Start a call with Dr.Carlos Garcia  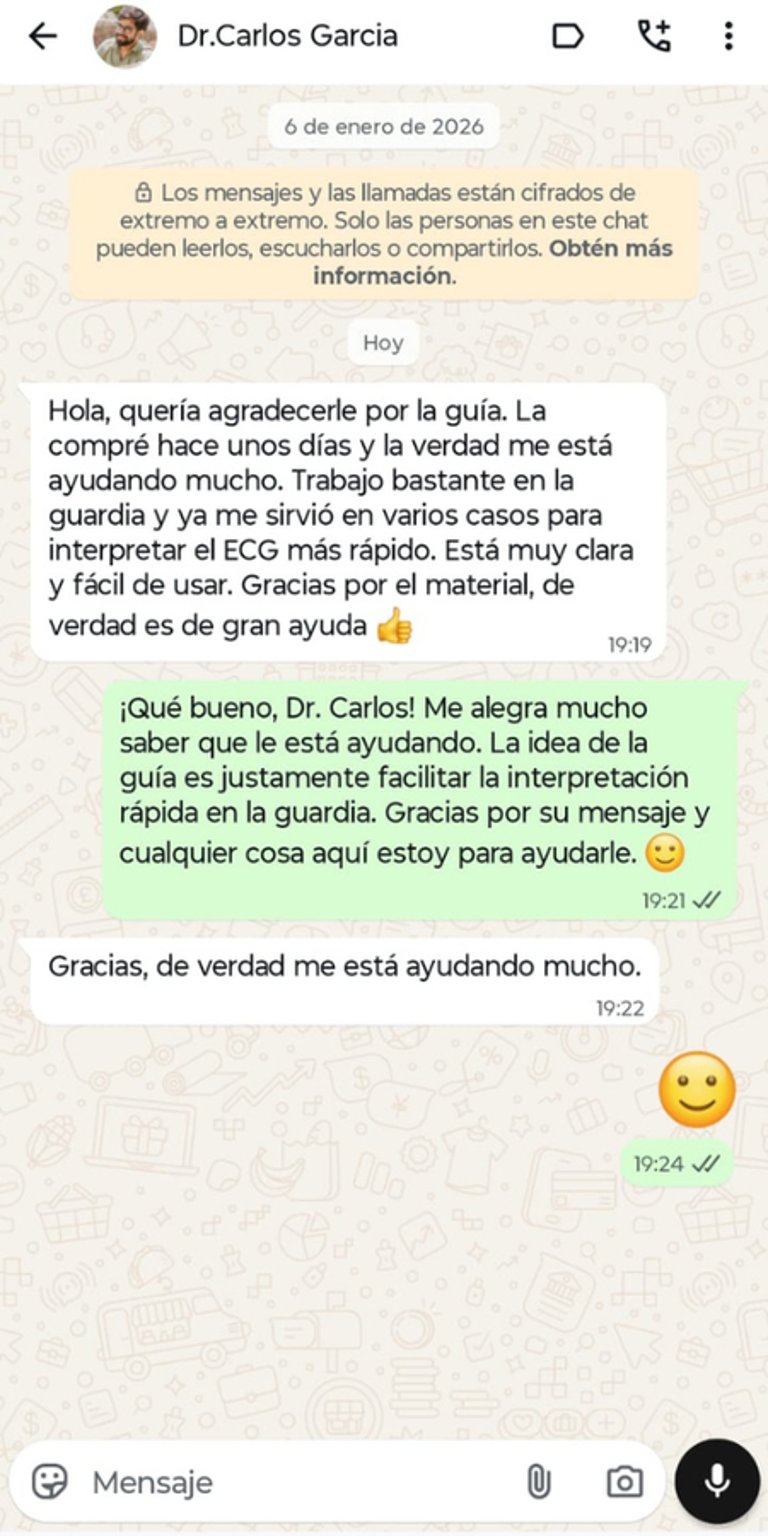tap(654, 37)
